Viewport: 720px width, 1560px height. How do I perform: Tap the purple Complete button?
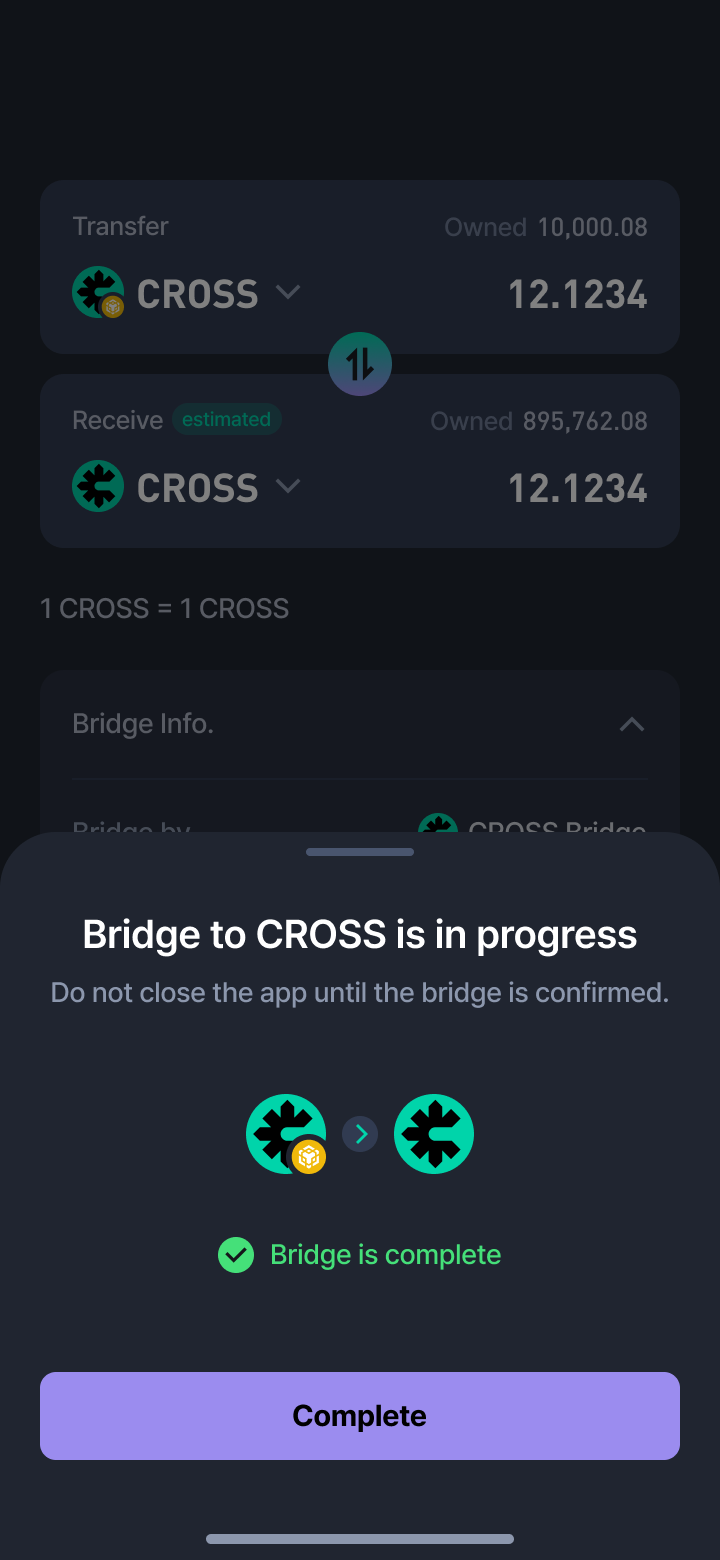360,1415
